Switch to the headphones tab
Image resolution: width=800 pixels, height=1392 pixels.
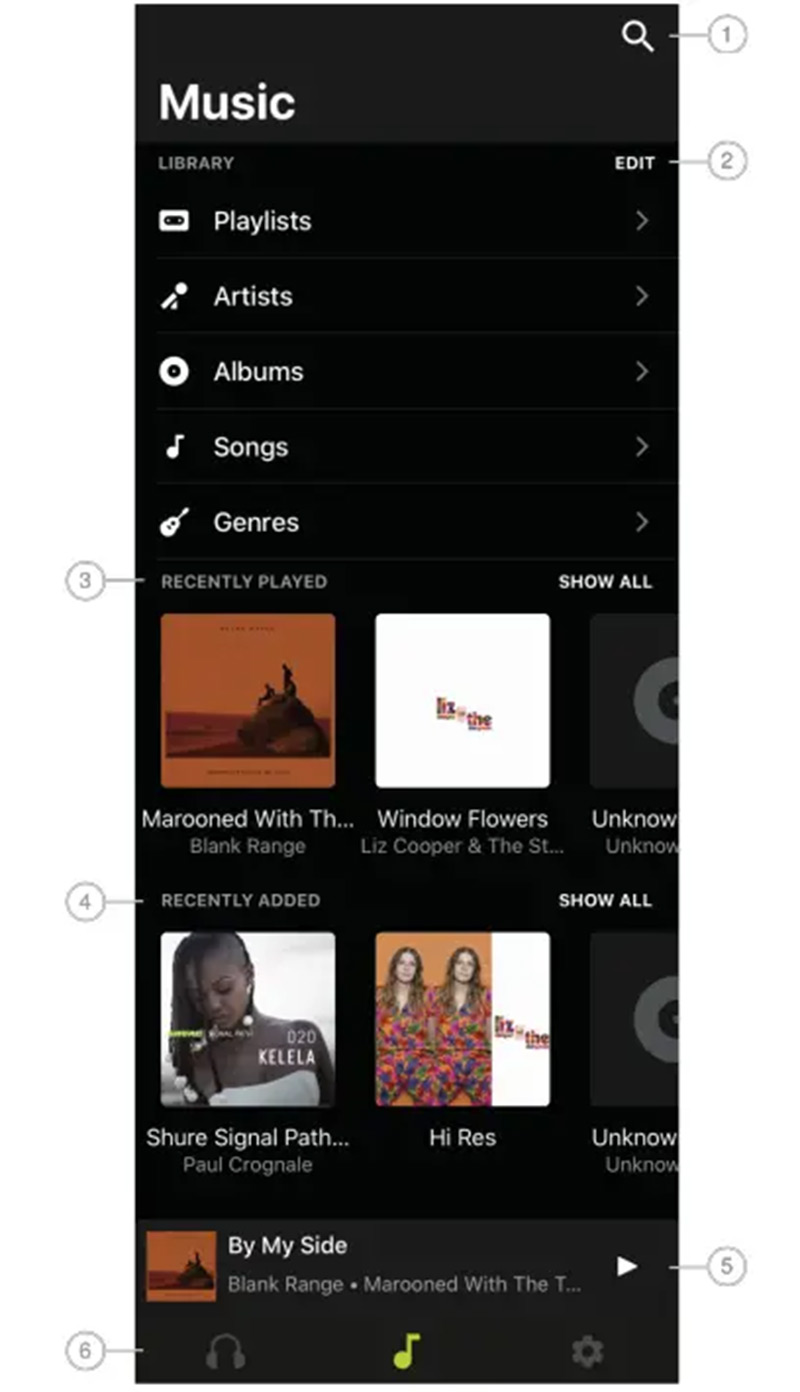coord(226,1352)
